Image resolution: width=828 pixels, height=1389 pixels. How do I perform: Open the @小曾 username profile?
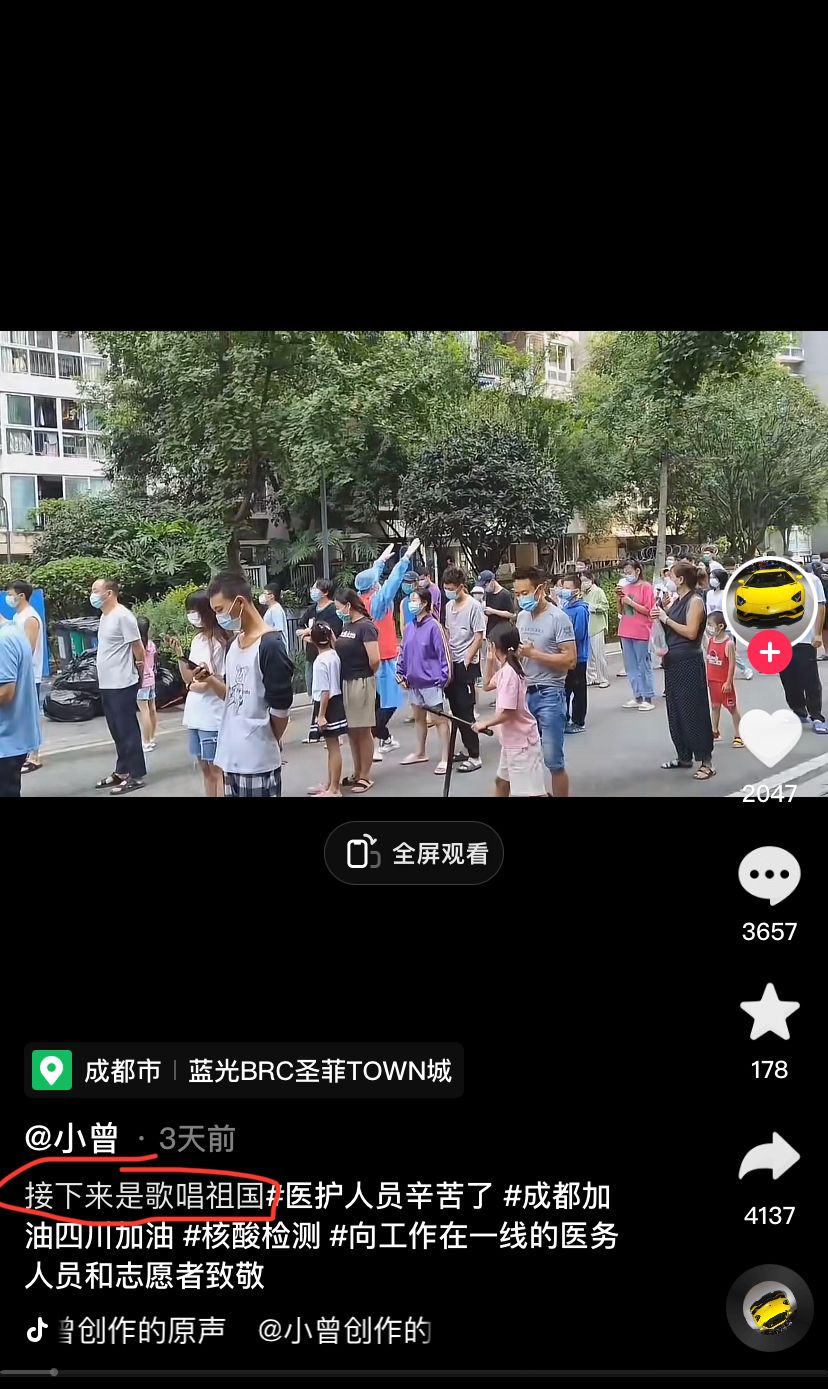pos(72,1138)
